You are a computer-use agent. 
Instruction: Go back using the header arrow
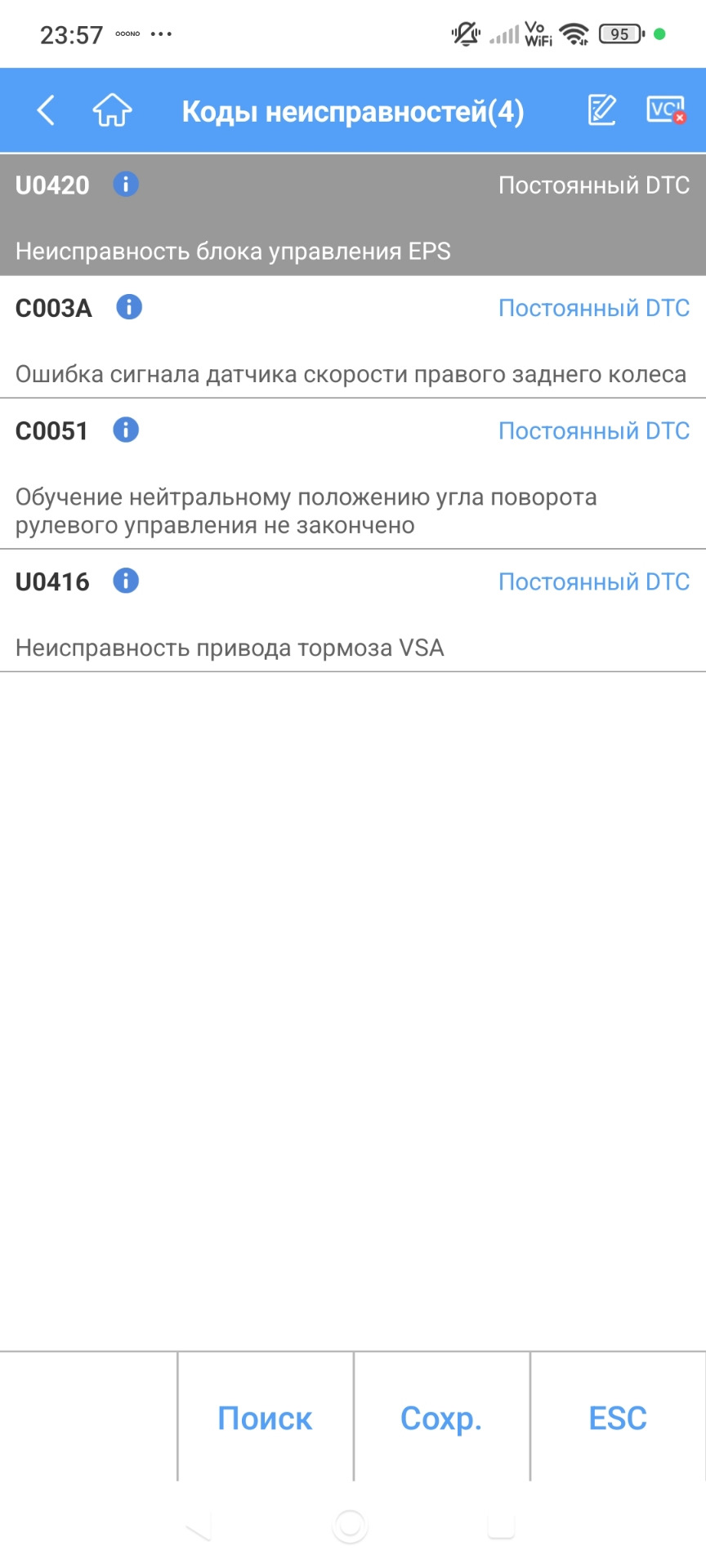pyautogui.click(x=47, y=110)
